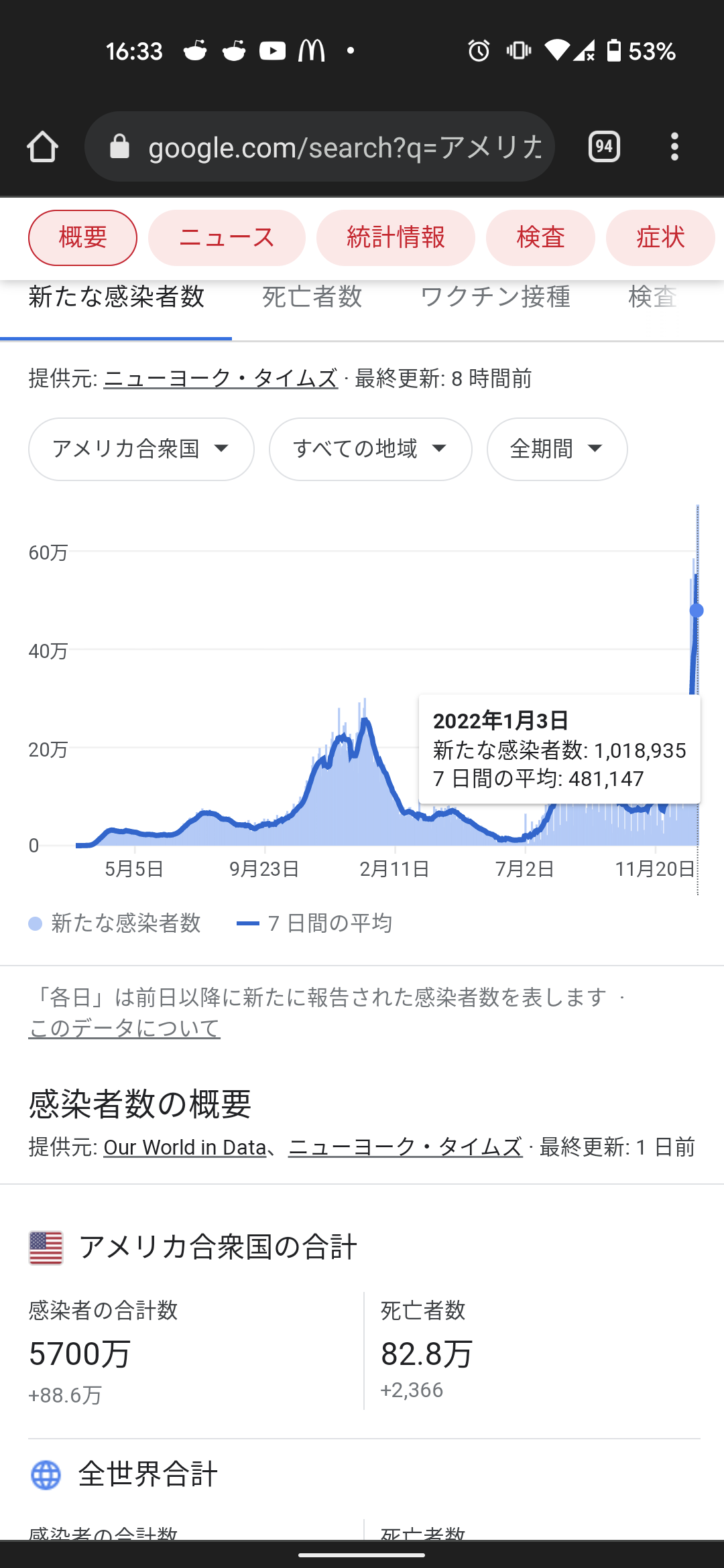
Task: Open the Our World in Data link
Action: pos(185,1147)
